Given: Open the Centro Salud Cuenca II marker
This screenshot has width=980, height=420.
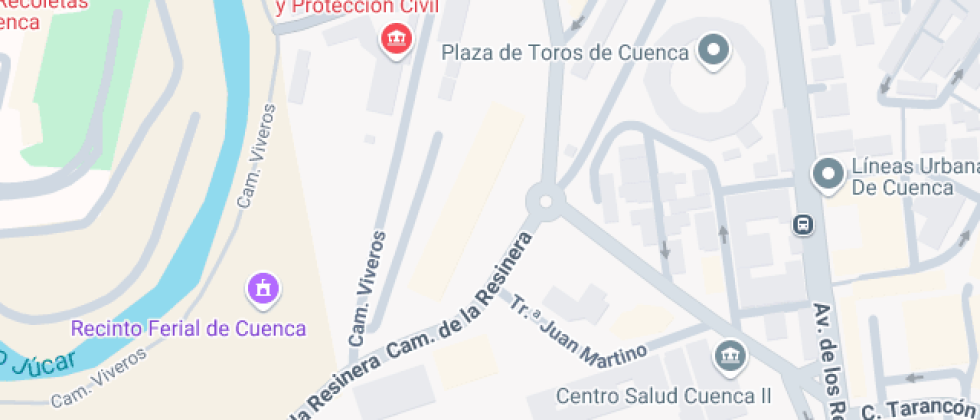Looking at the screenshot, I should (x=727, y=356).
